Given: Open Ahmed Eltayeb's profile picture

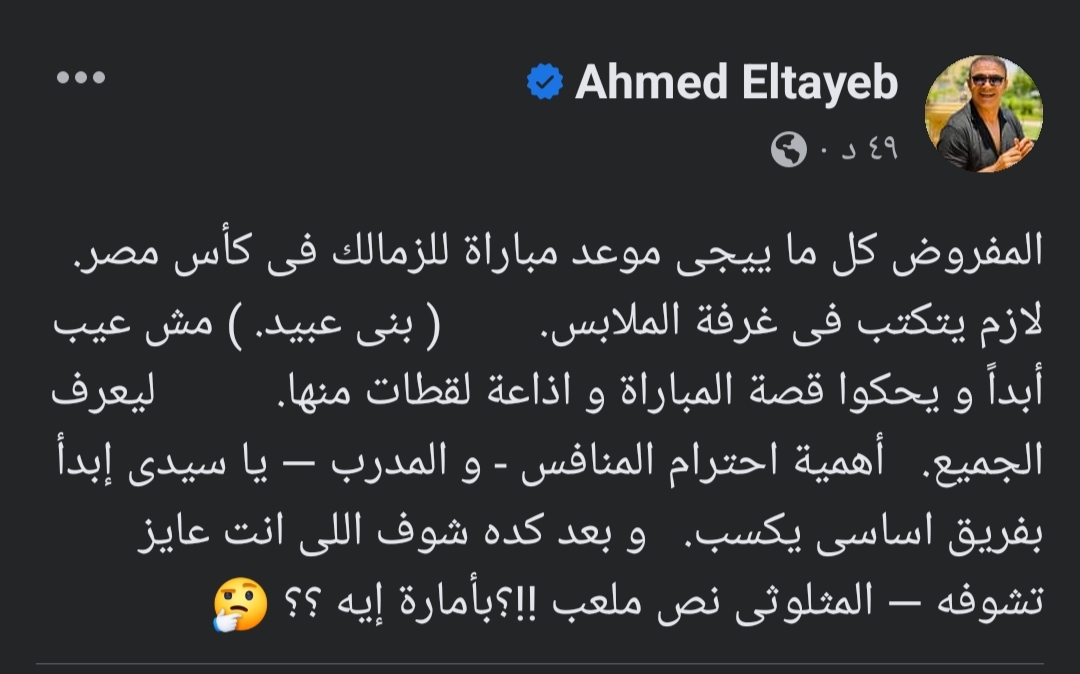Looking at the screenshot, I should click(x=983, y=113).
